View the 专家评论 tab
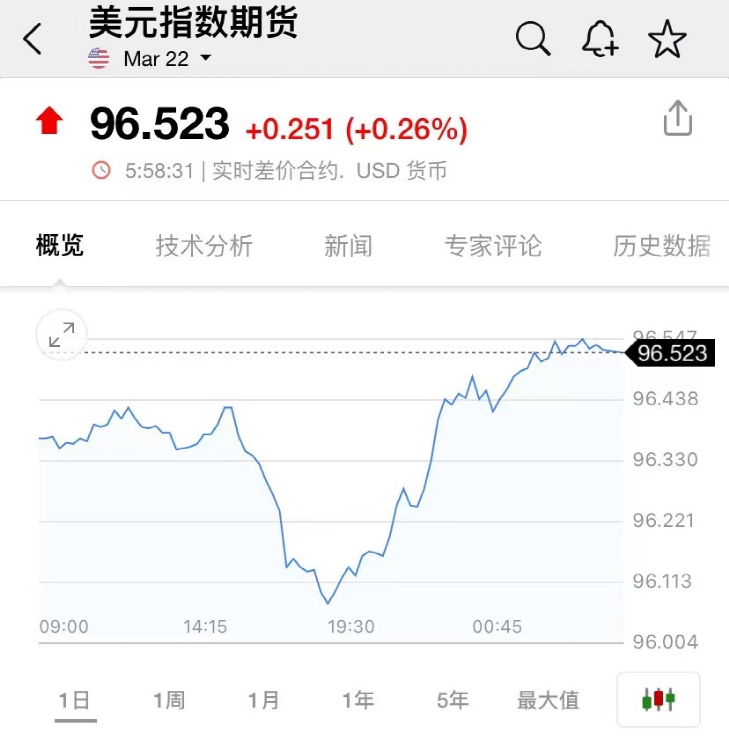Viewport: 729px width, 749px height. pyautogui.click(x=493, y=245)
